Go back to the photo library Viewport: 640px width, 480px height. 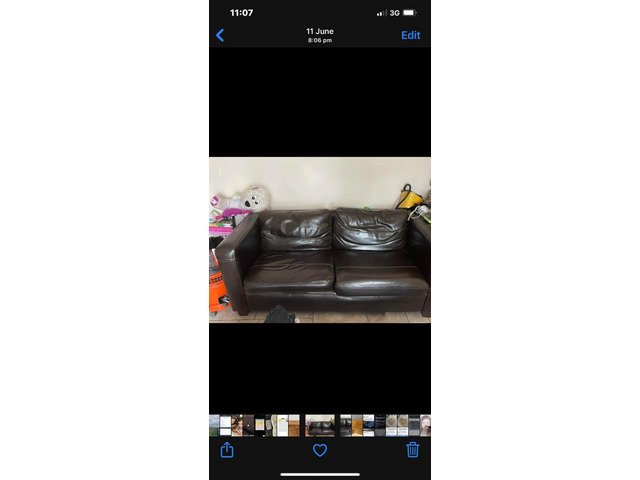(x=220, y=35)
